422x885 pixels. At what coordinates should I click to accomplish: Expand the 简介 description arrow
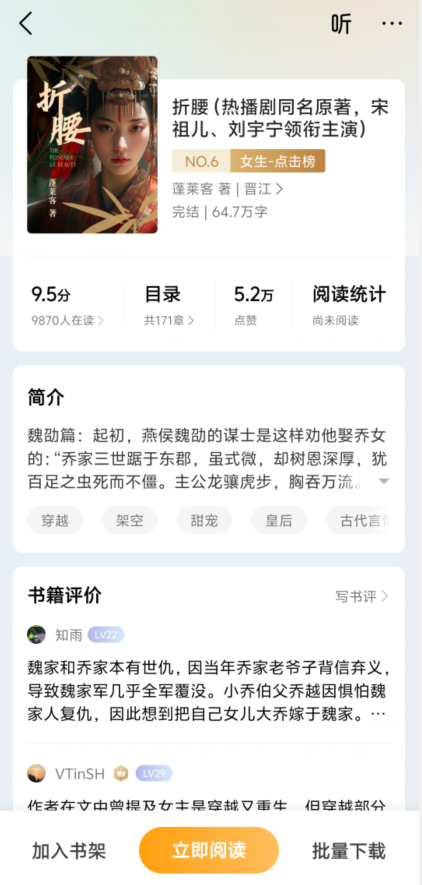pos(384,481)
